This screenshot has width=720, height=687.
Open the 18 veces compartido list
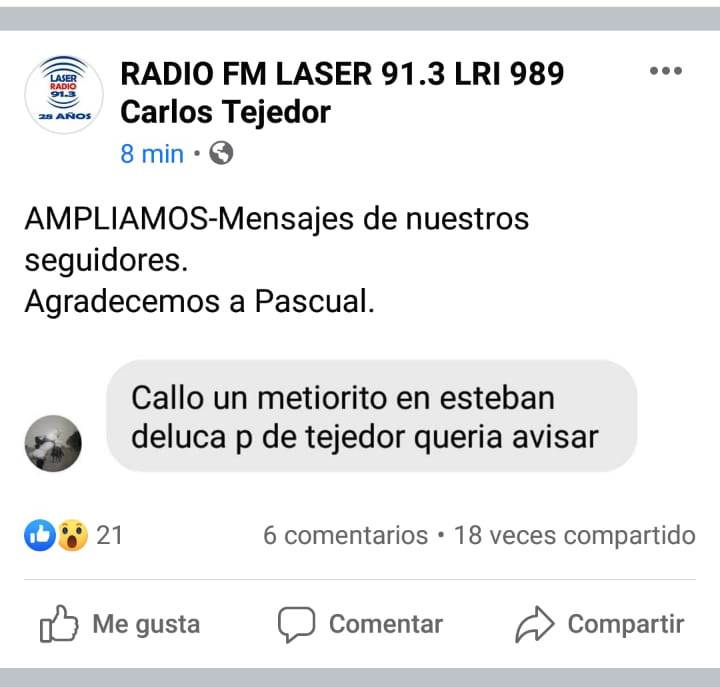pos(574,535)
